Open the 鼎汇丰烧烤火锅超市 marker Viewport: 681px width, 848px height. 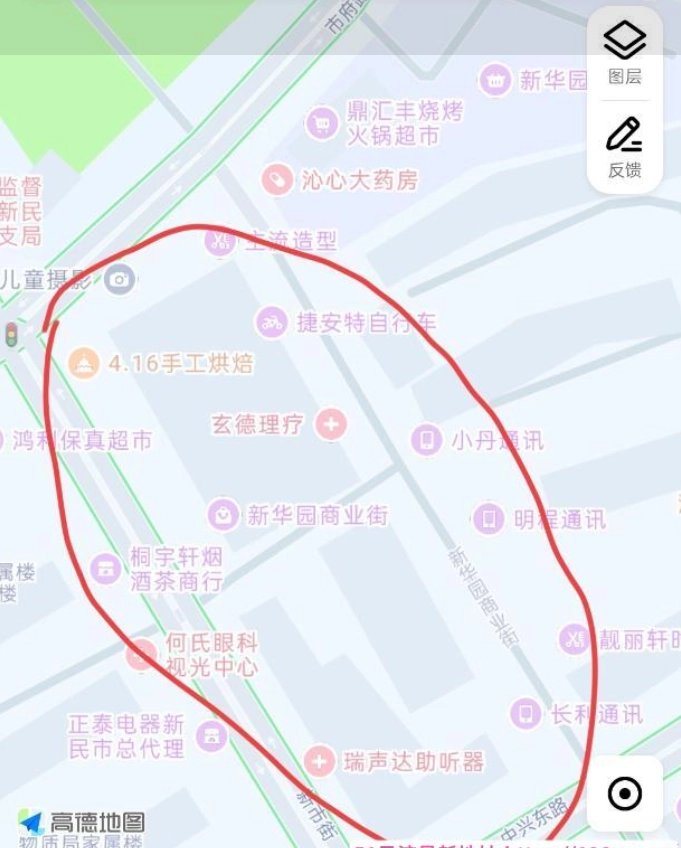tap(321, 123)
